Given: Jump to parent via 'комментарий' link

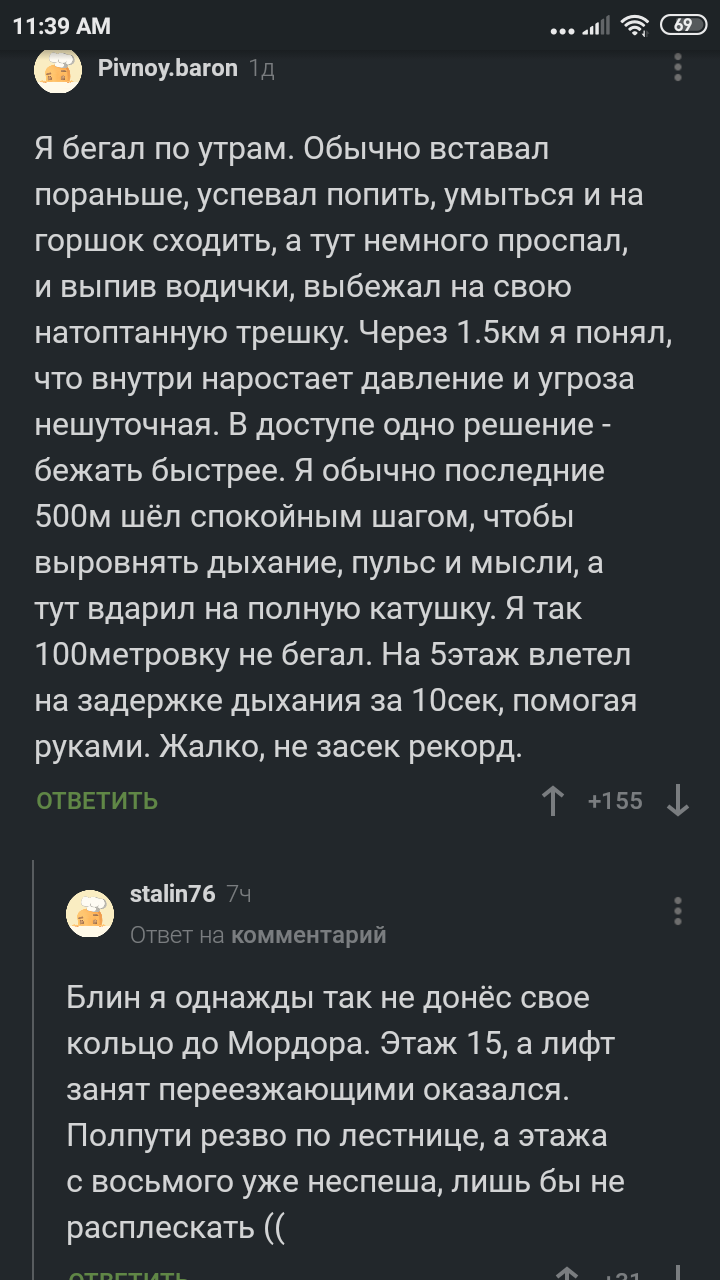Looking at the screenshot, I should click(x=308, y=935).
